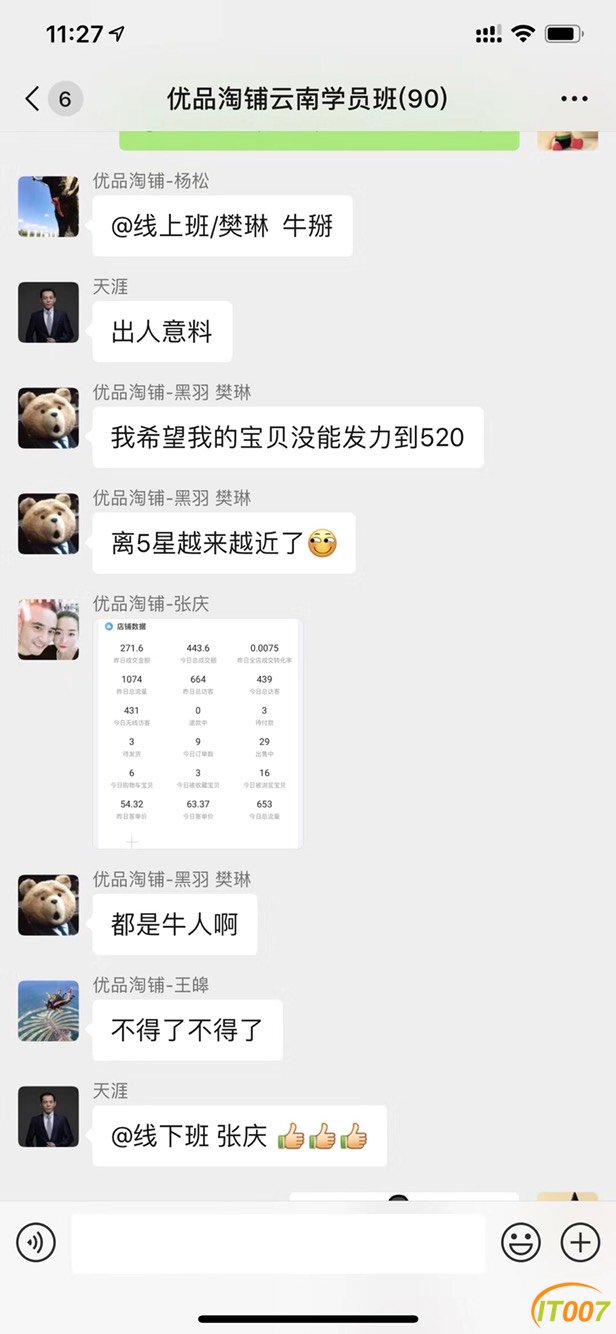This screenshot has width=616, height=1334.
Task: Open 优品淘铺-张庆's avatar profile
Action: tap(48, 630)
